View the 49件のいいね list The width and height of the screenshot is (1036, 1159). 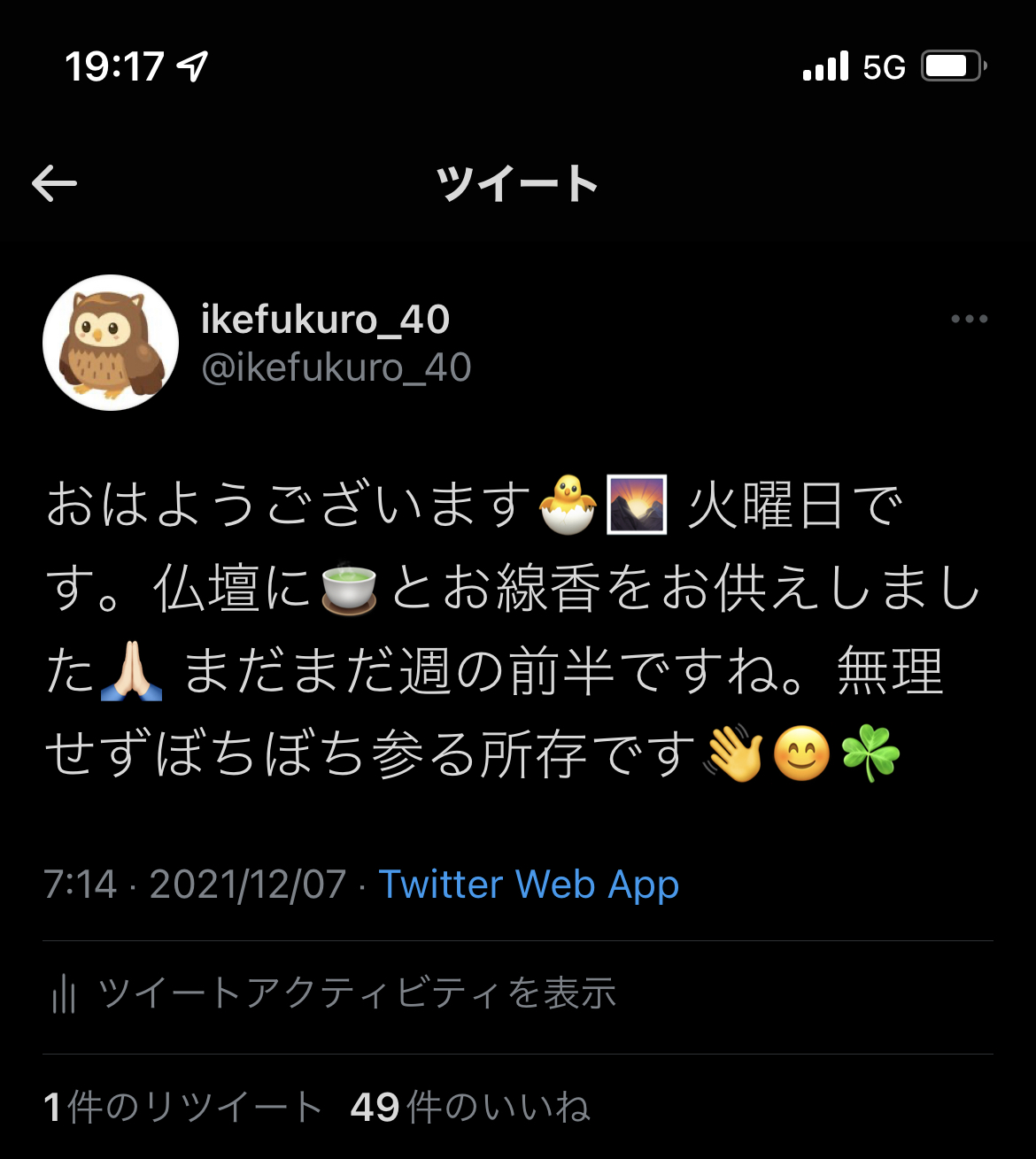(x=470, y=1107)
